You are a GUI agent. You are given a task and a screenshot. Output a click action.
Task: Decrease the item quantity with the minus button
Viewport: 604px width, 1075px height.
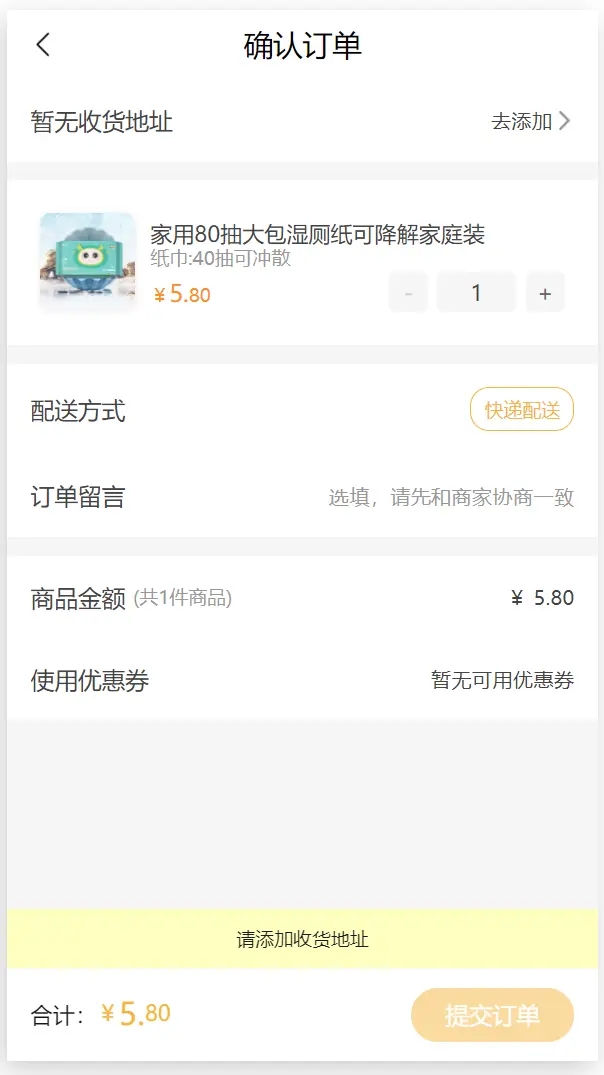(408, 293)
